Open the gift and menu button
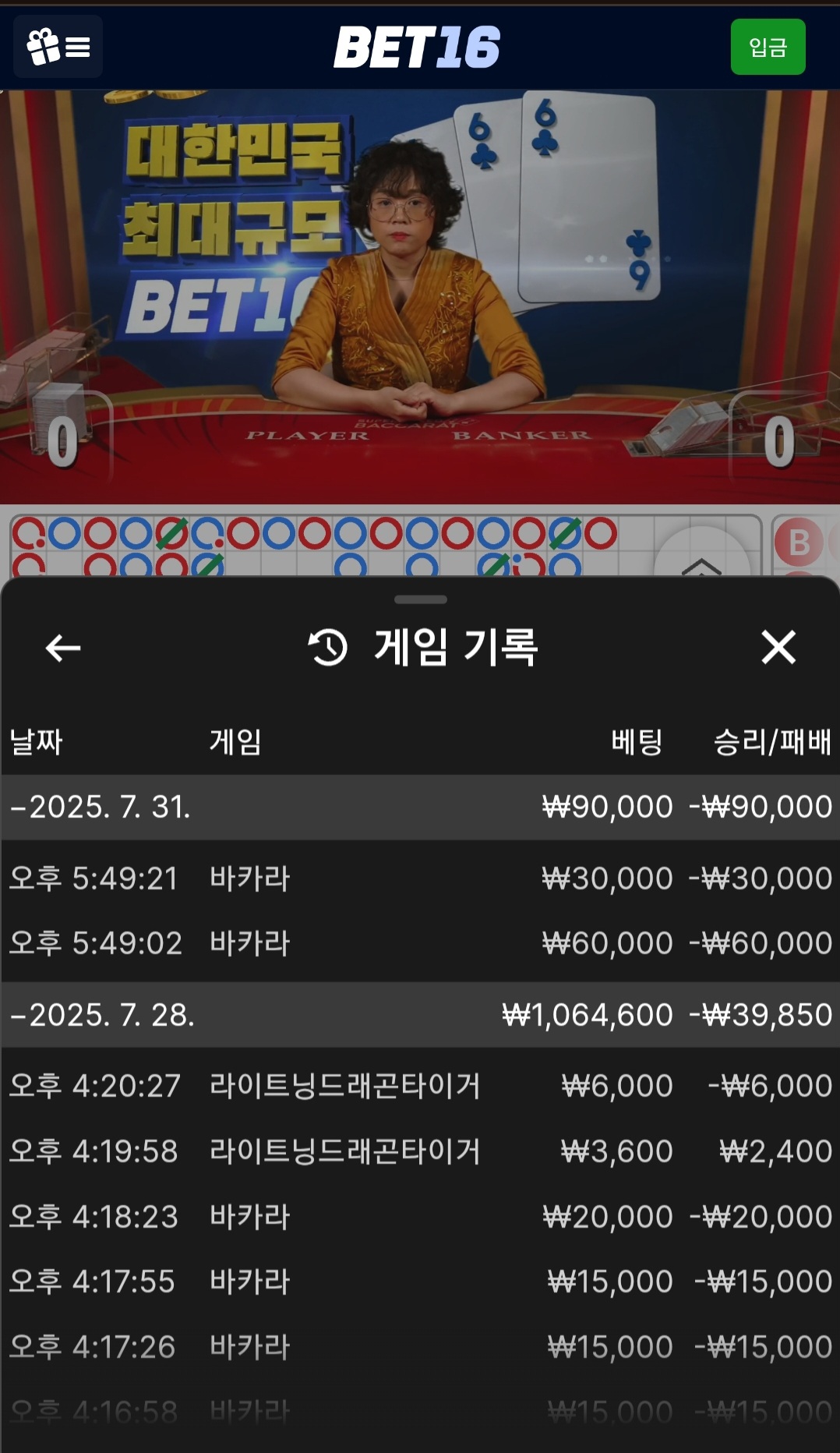Image resolution: width=840 pixels, height=1453 pixels. (58, 47)
